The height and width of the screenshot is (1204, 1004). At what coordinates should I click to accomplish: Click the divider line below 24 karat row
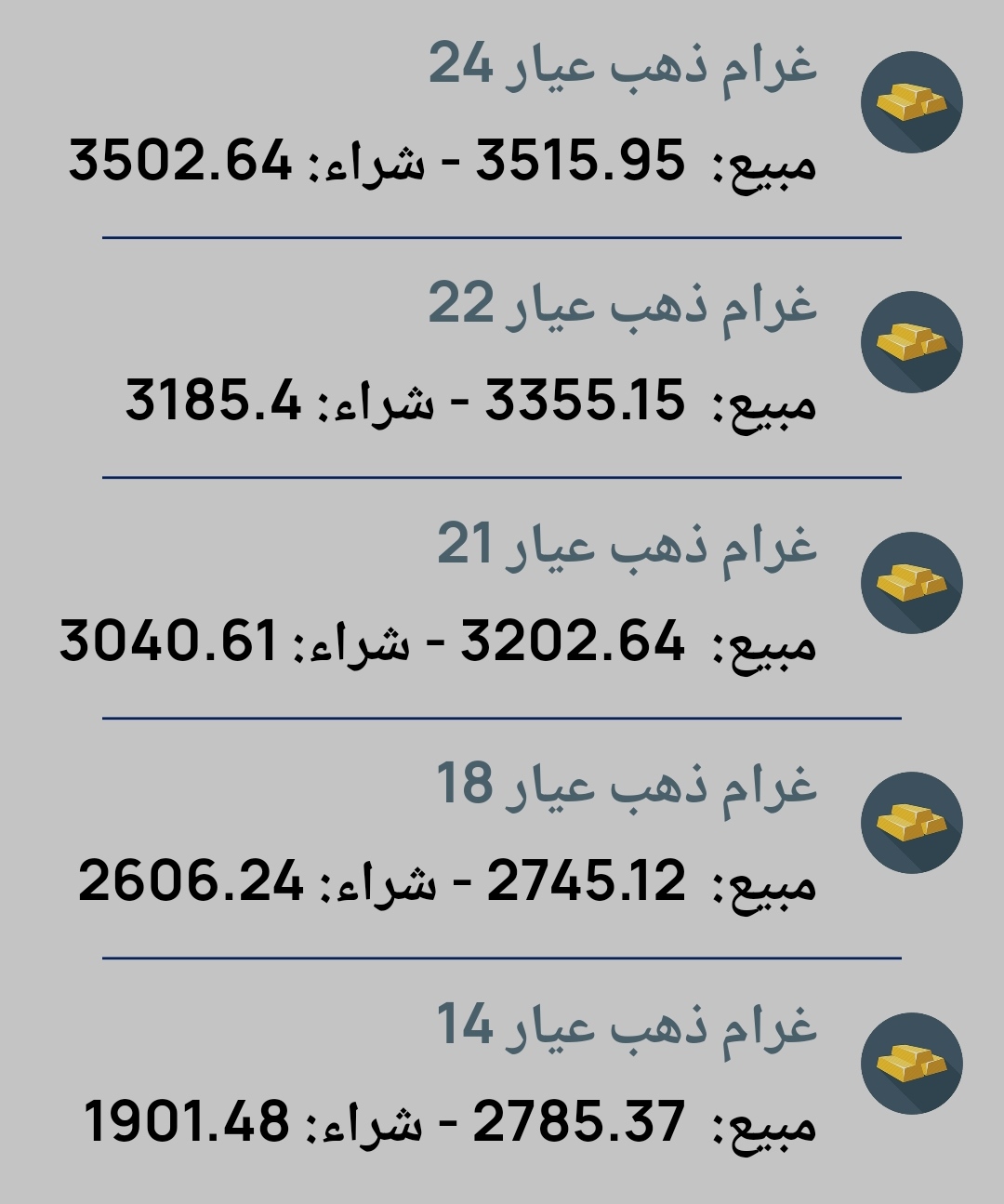tap(502, 237)
